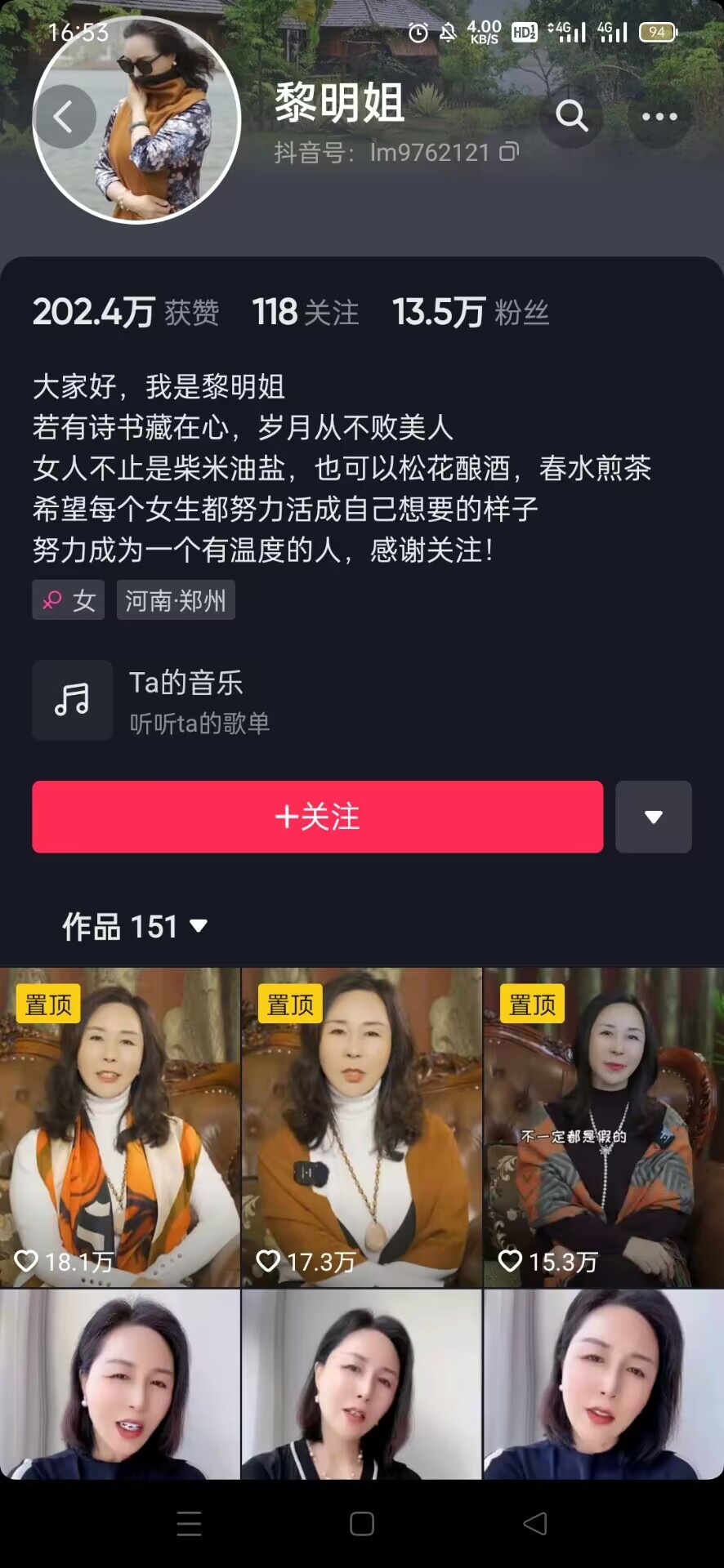View the 118 关注 following list

coord(306,312)
